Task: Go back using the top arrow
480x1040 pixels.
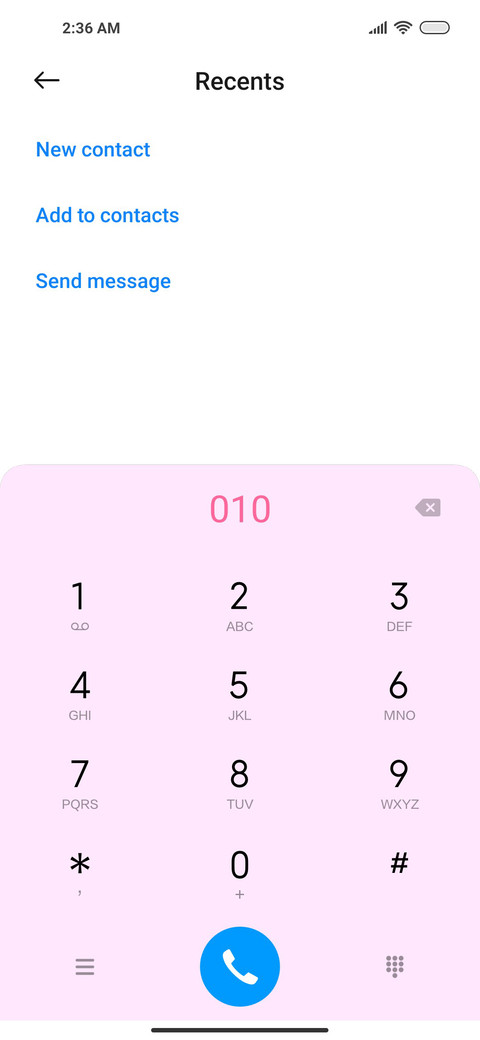Action: (46, 81)
